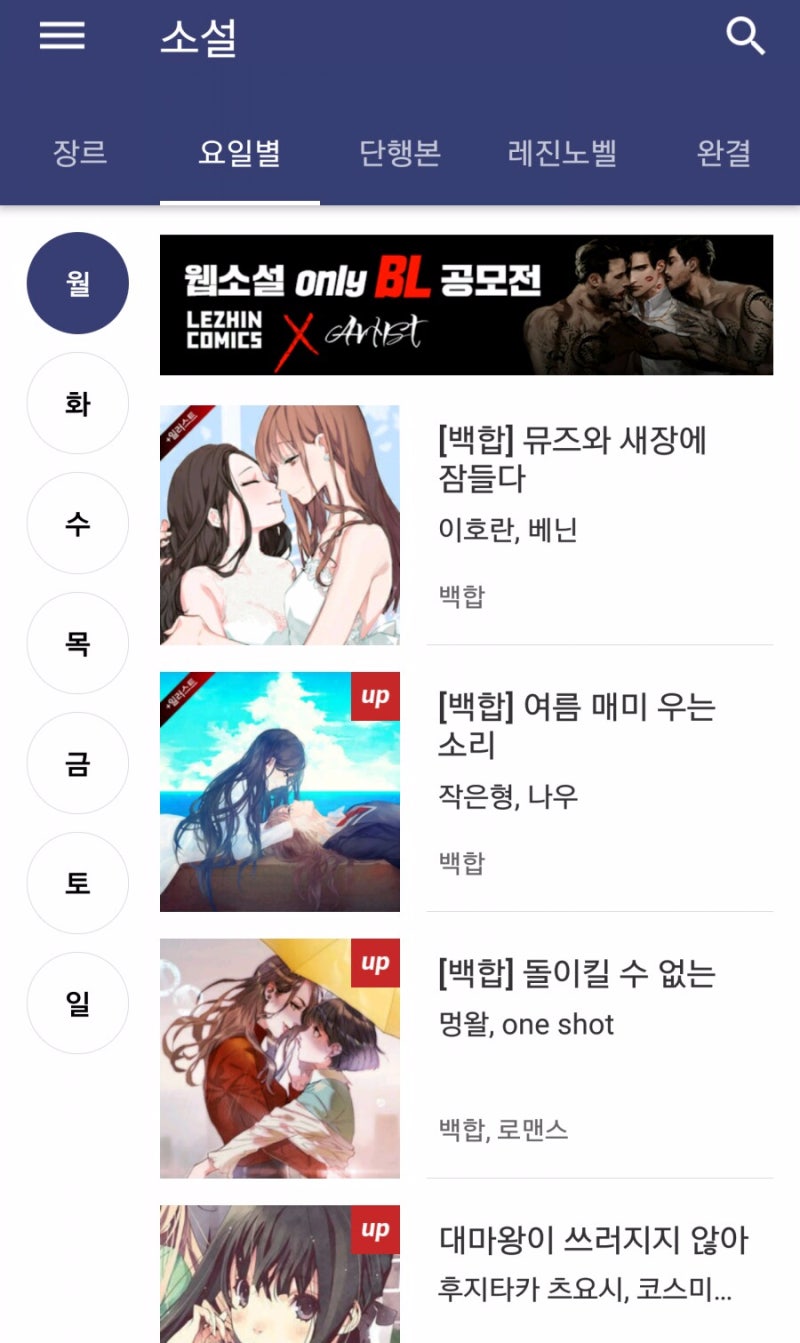Viewport: 800px width, 1343px height.
Task: Select Saturday (토) day filter circle
Action: point(77,883)
